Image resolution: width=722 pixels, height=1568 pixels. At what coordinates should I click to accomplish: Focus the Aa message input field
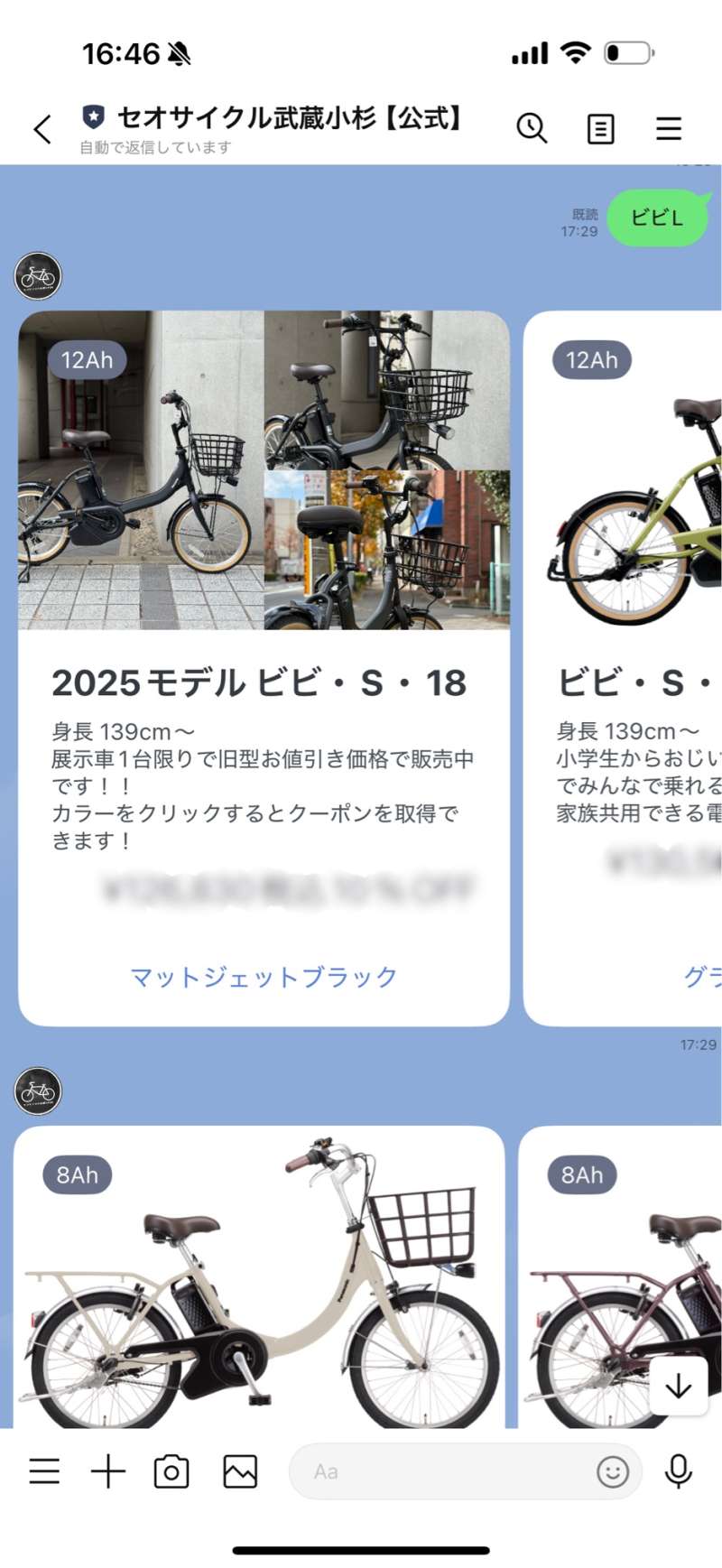coord(442,1471)
